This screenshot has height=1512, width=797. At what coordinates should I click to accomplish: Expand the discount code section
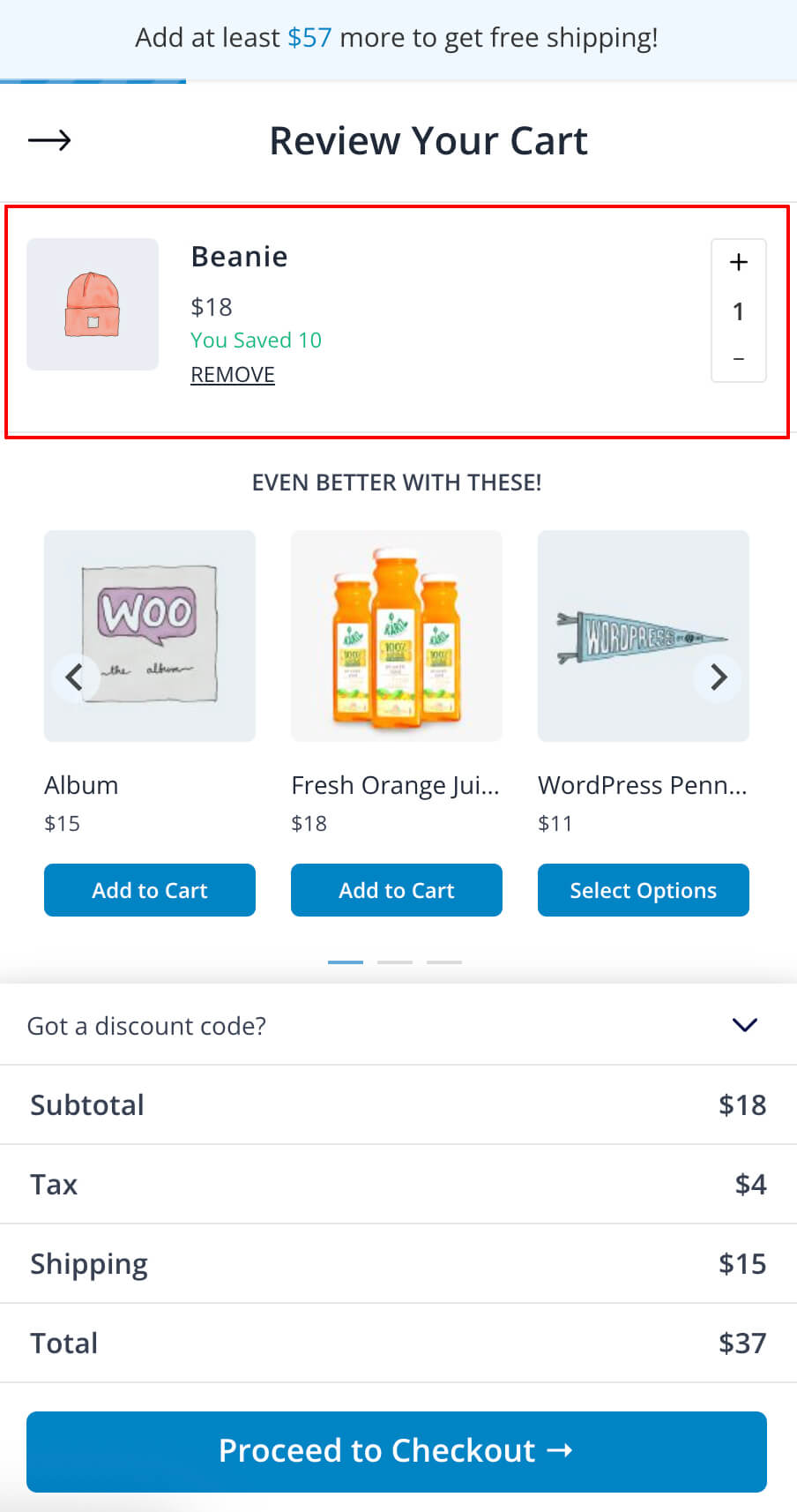(398, 1025)
